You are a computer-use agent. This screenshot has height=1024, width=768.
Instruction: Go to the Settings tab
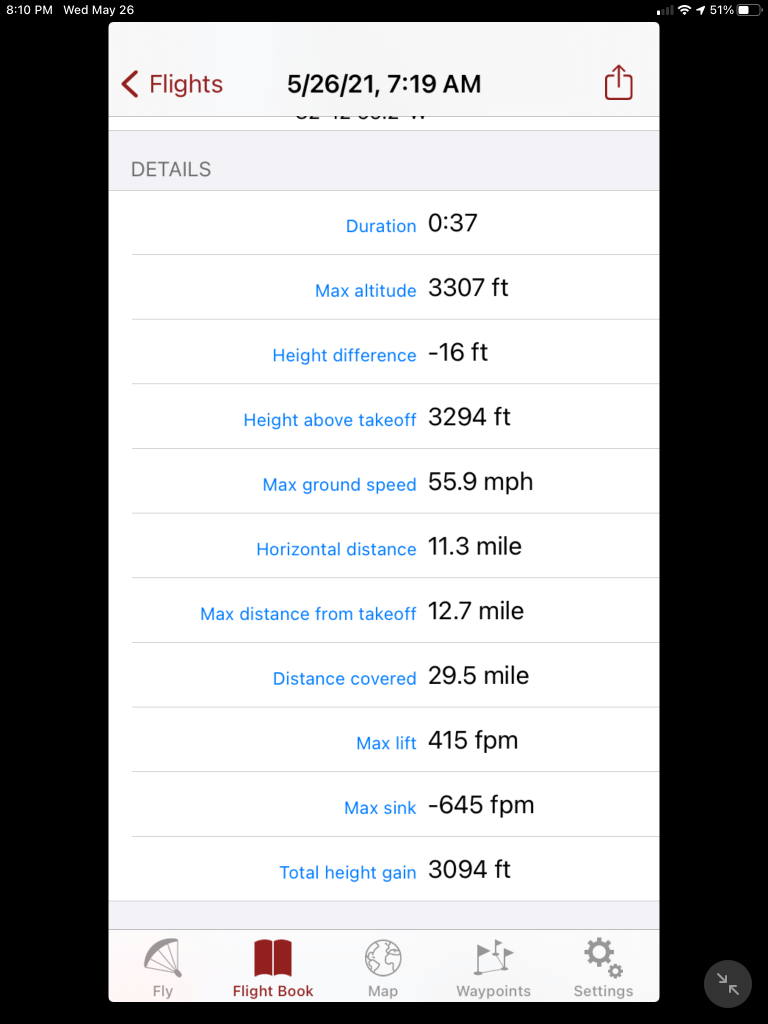603,968
